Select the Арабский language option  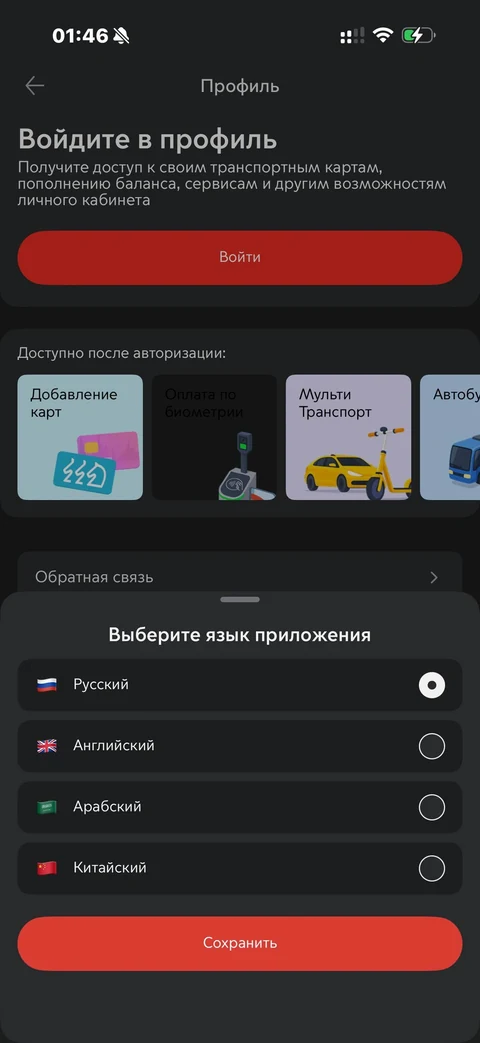point(239,807)
